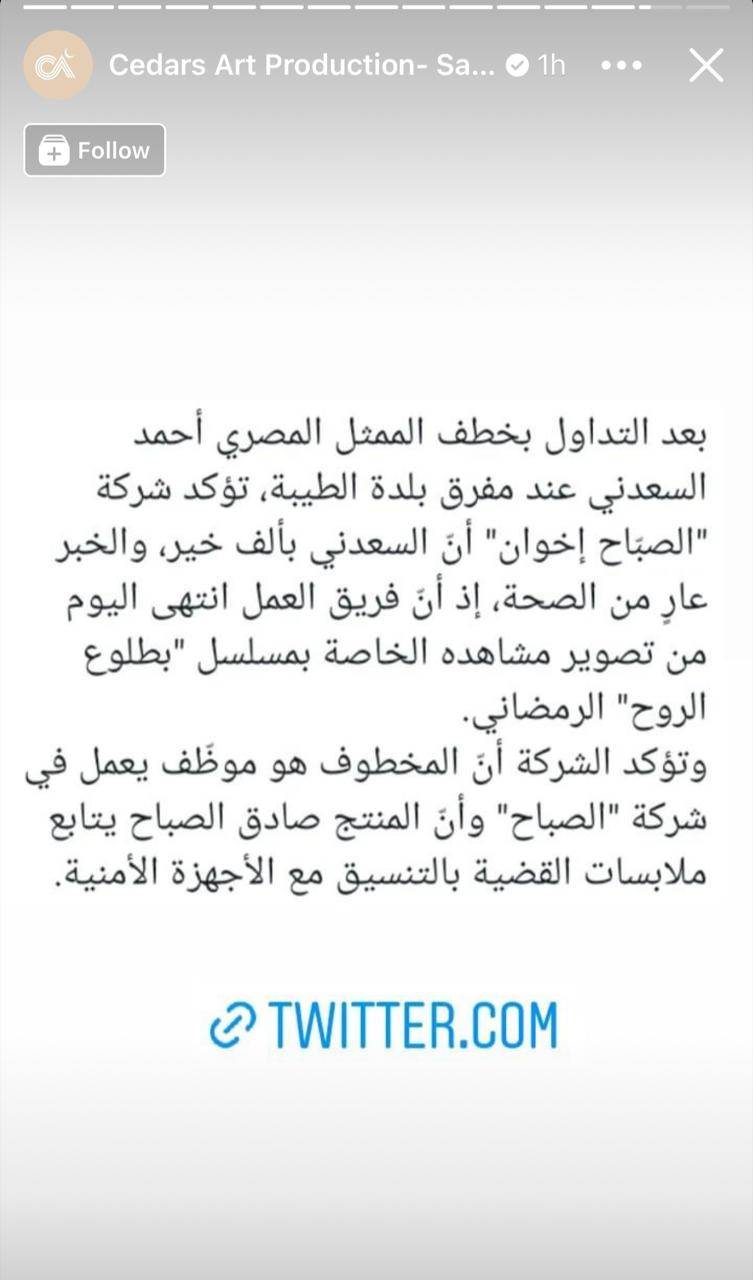Open the TWITTER.COM link sticker
753x1280 pixels.
[383, 1025]
